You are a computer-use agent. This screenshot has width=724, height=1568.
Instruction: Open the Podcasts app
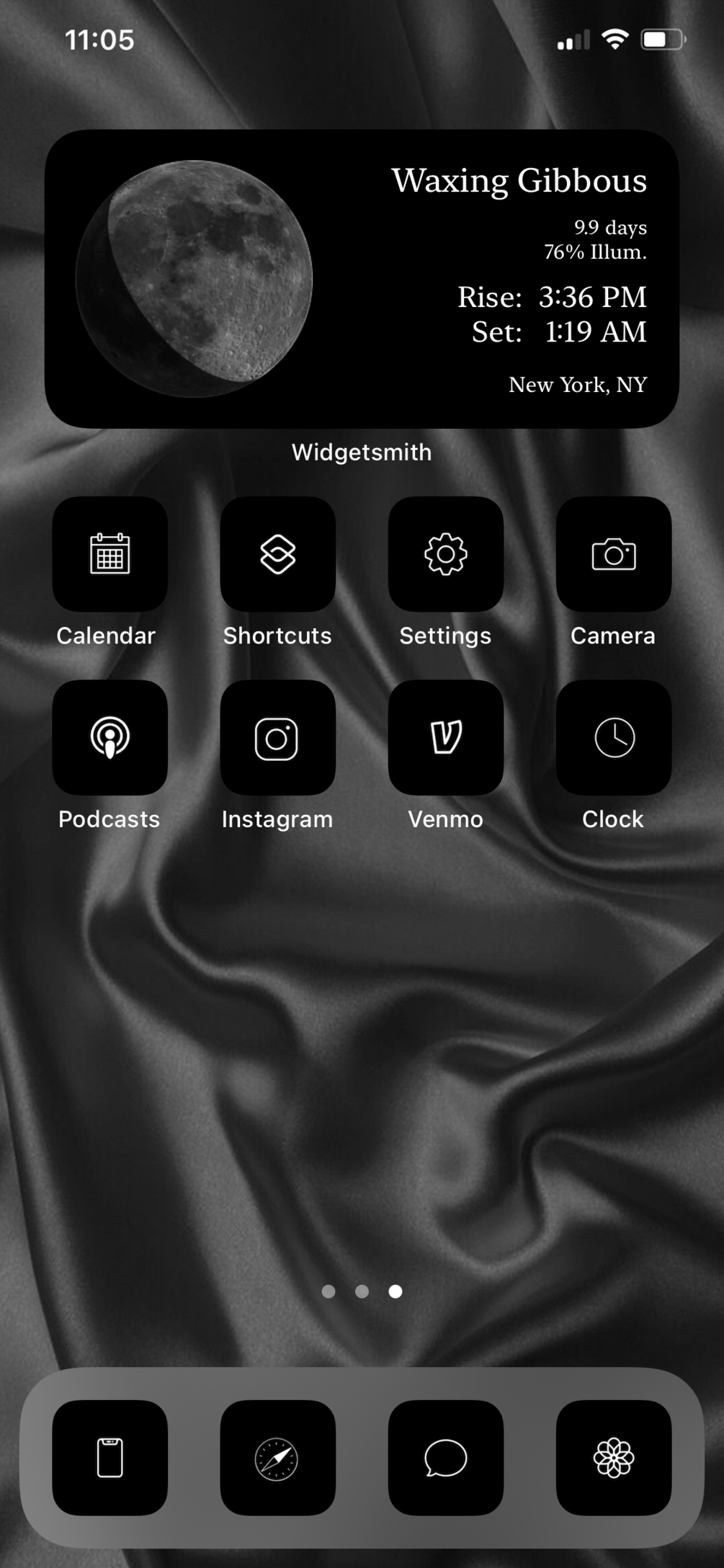click(x=110, y=738)
